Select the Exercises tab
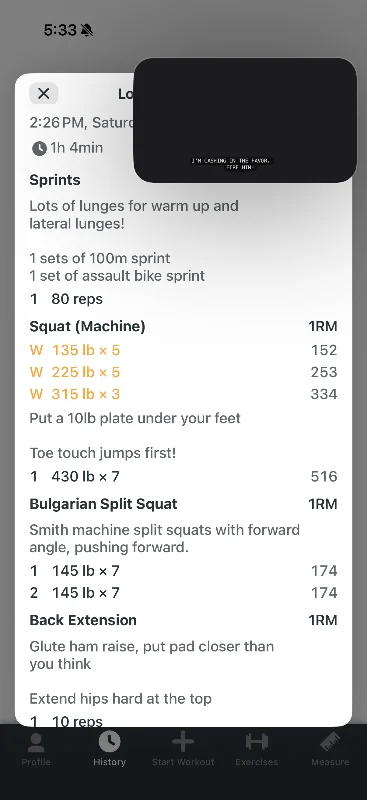Screen dimensions: 367x800 tap(256, 749)
